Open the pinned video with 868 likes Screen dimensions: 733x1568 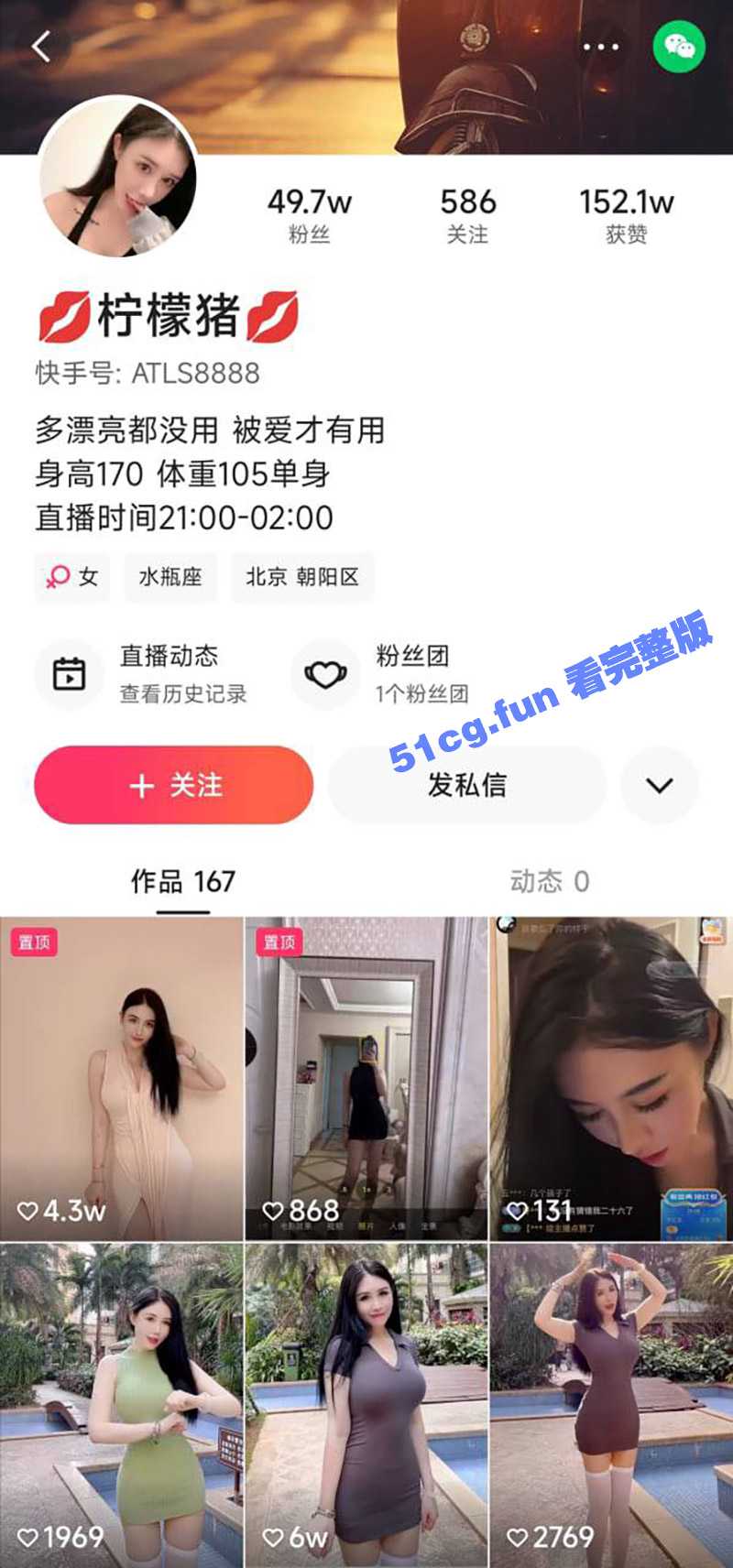click(x=366, y=1079)
